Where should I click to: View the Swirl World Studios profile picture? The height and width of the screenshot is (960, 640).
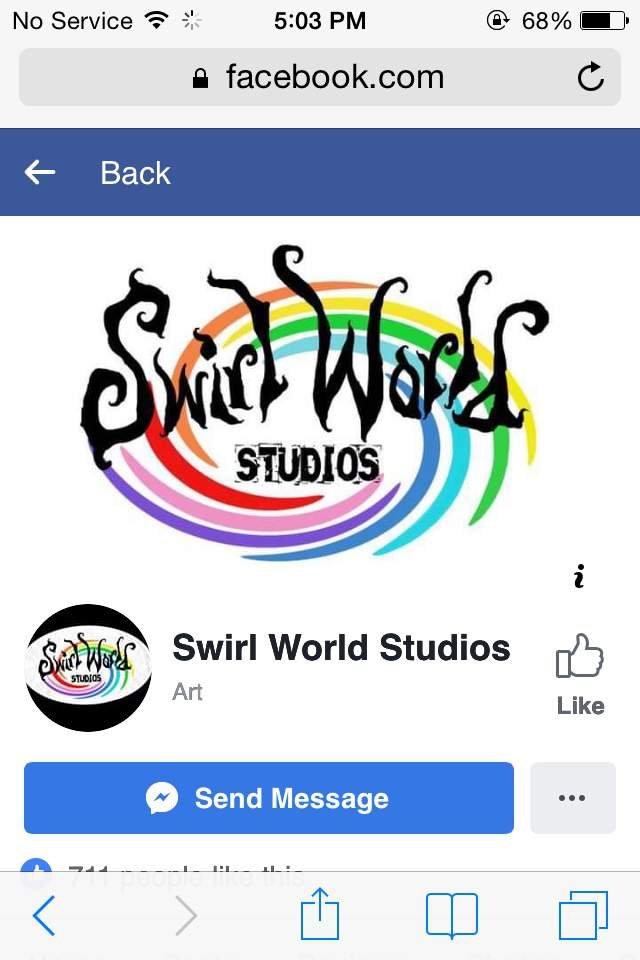[x=88, y=667]
